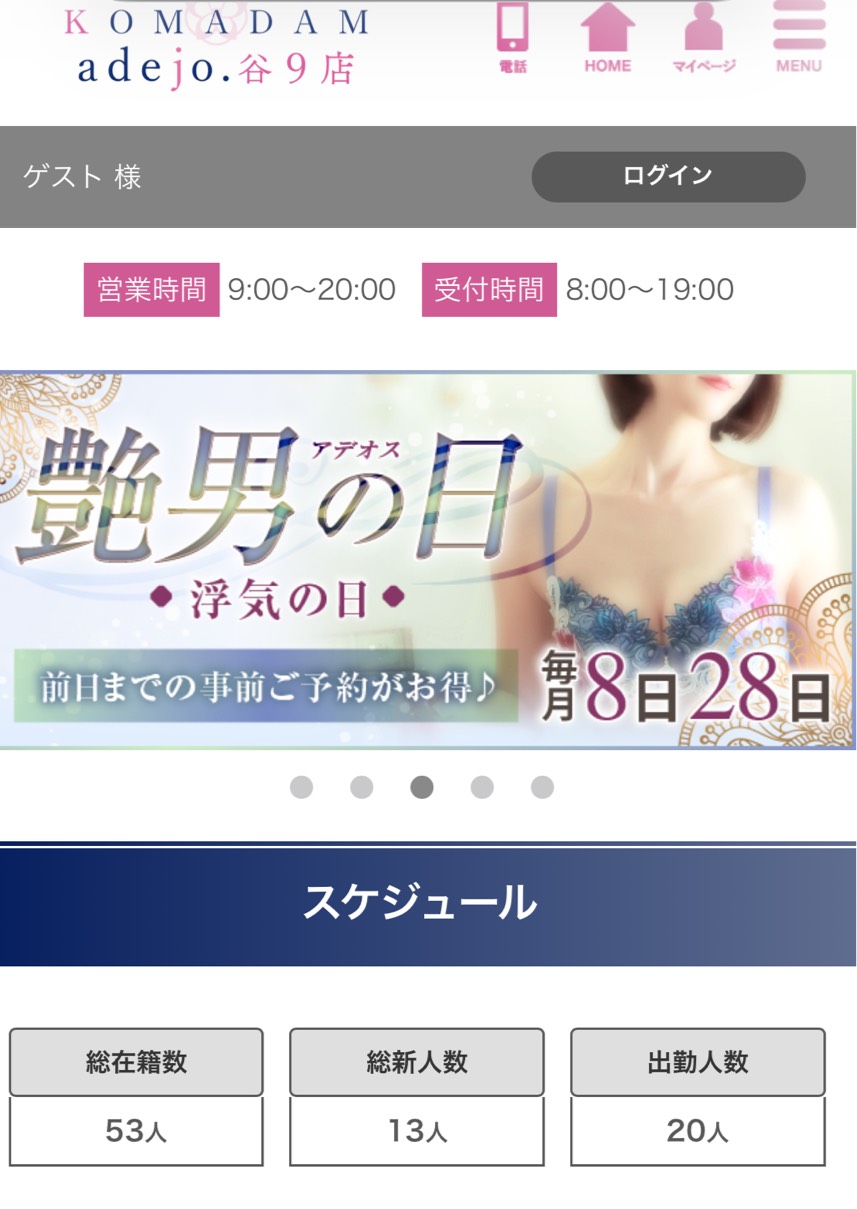View the 総新人数 13人 box
The width and height of the screenshot is (857, 1209).
[417, 1096]
